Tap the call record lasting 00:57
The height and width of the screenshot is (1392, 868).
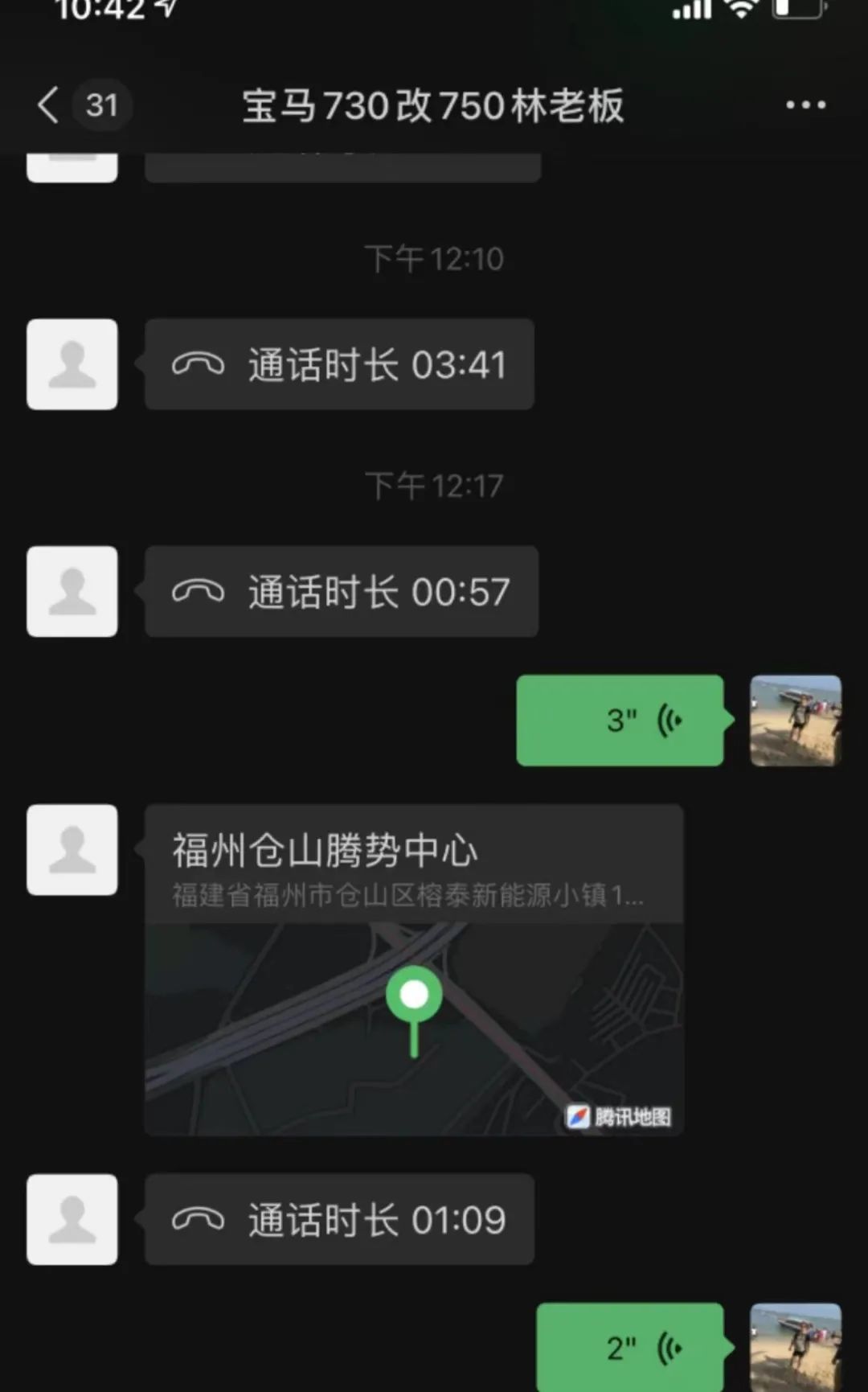pos(341,592)
